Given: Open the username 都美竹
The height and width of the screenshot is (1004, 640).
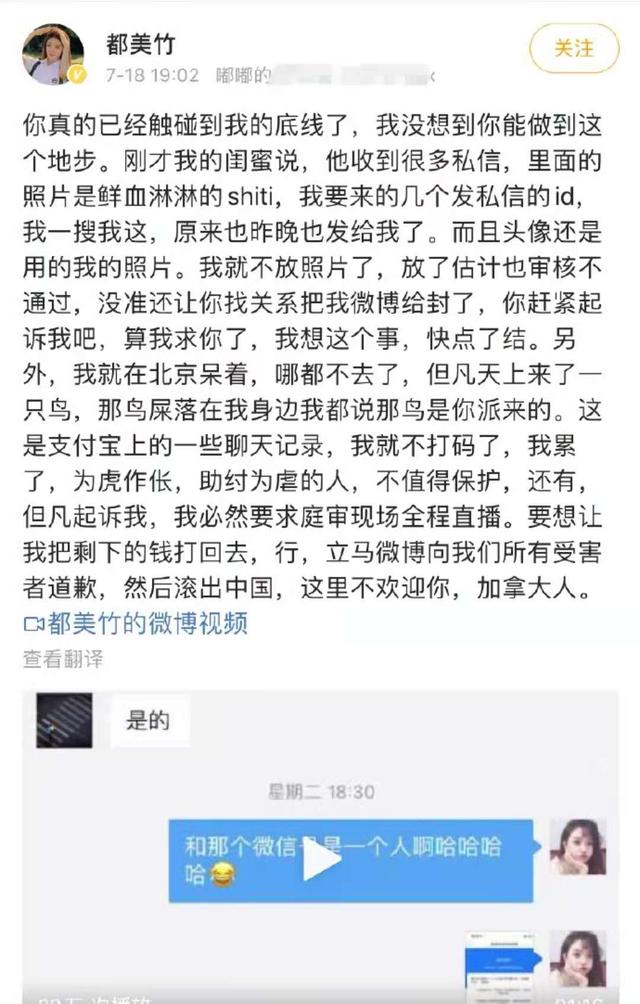Looking at the screenshot, I should (x=140, y=41).
